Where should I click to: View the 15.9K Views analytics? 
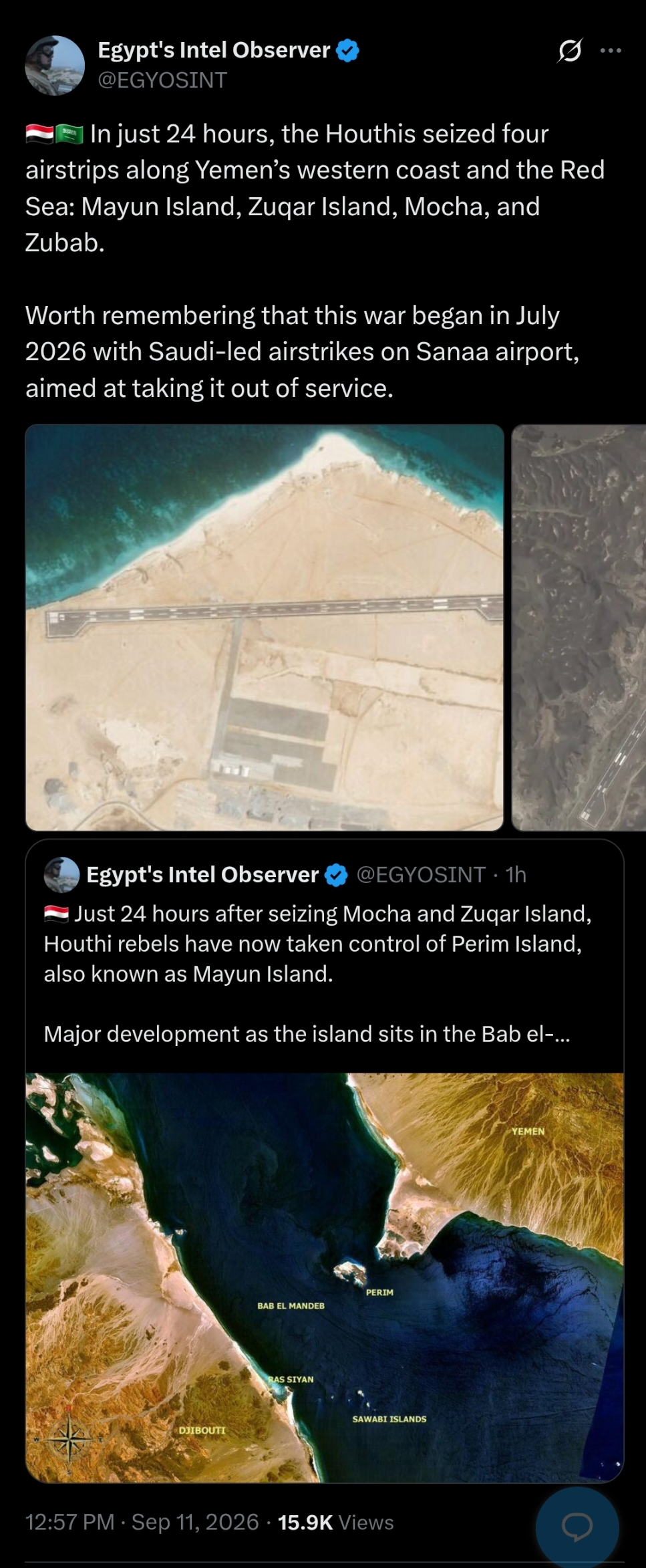click(x=335, y=1522)
